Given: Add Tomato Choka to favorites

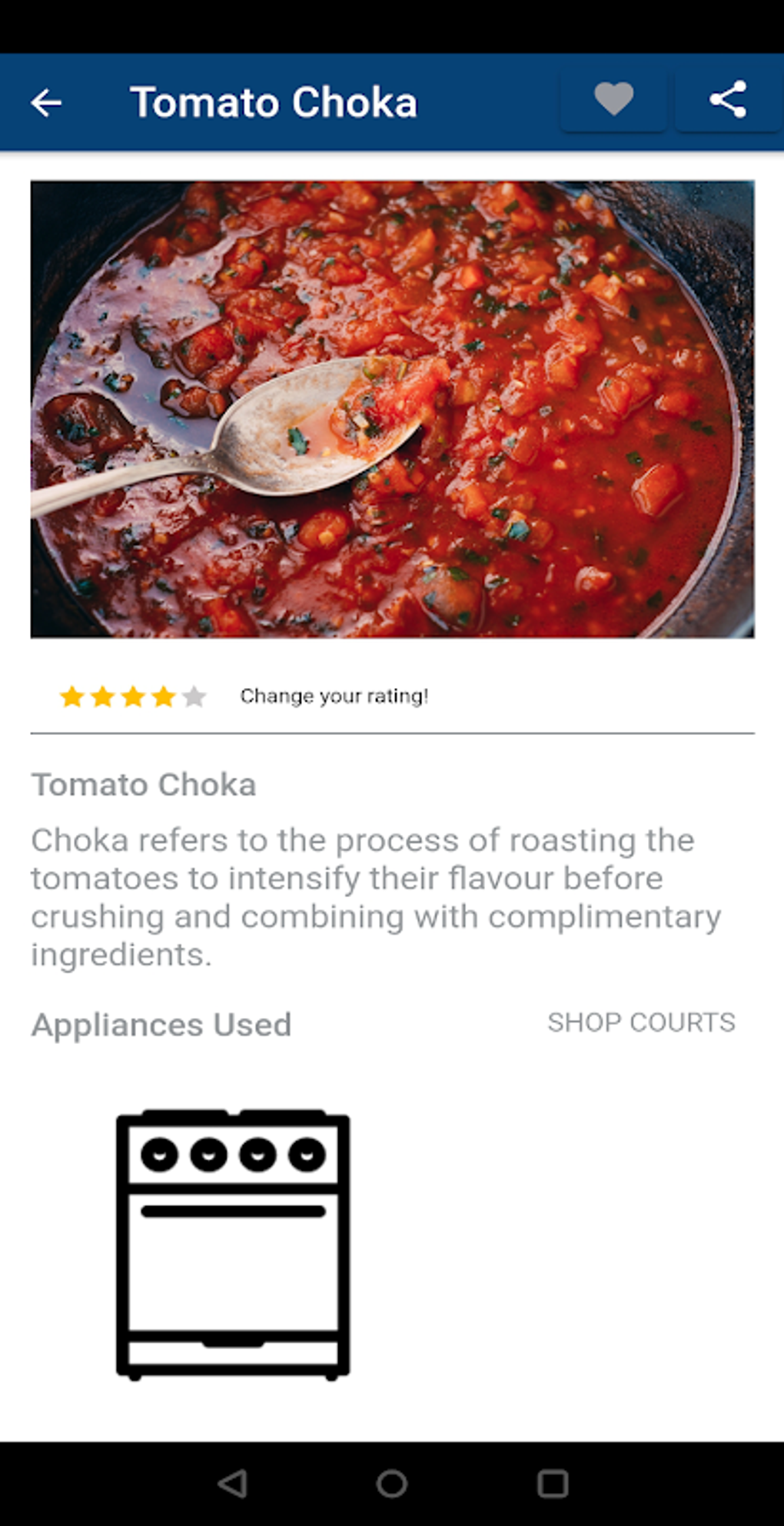Looking at the screenshot, I should (x=613, y=100).
